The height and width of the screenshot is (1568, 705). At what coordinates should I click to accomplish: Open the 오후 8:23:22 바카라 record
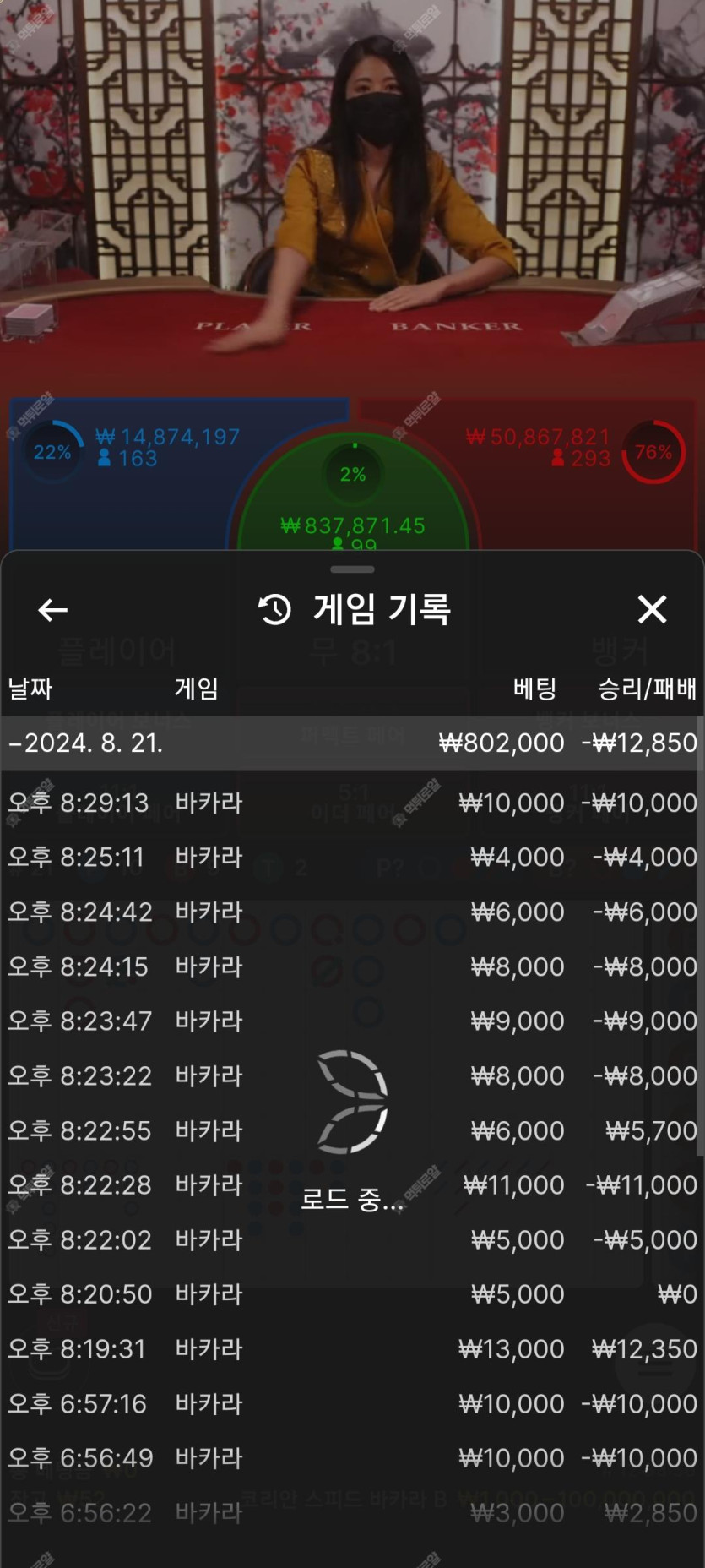pos(352,1076)
